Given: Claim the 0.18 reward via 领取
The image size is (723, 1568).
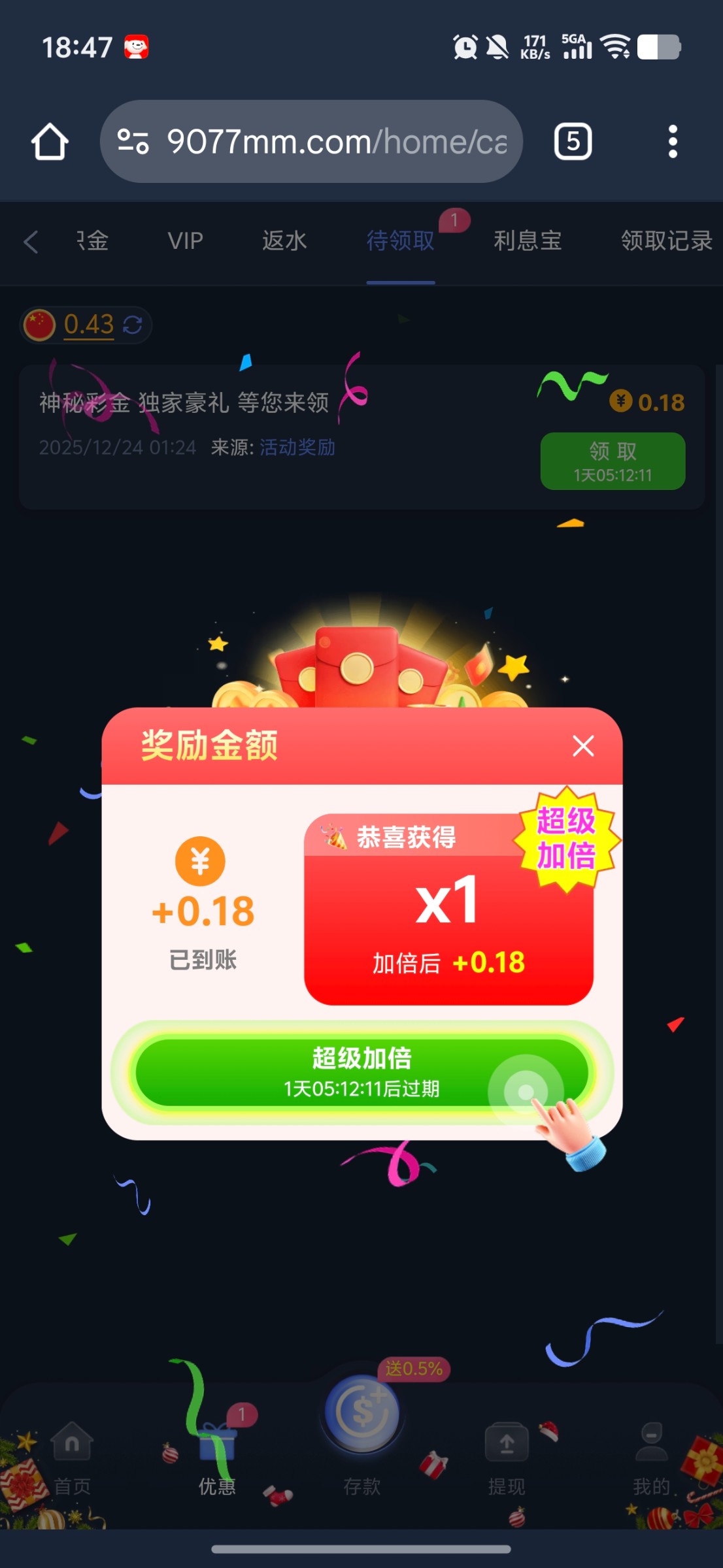Looking at the screenshot, I should 613,461.
